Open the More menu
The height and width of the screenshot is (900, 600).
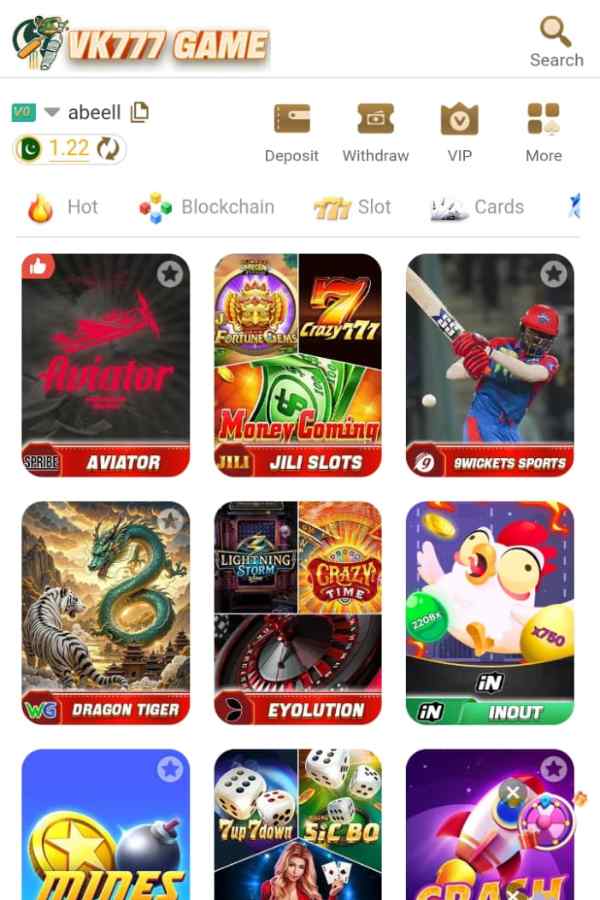click(543, 131)
